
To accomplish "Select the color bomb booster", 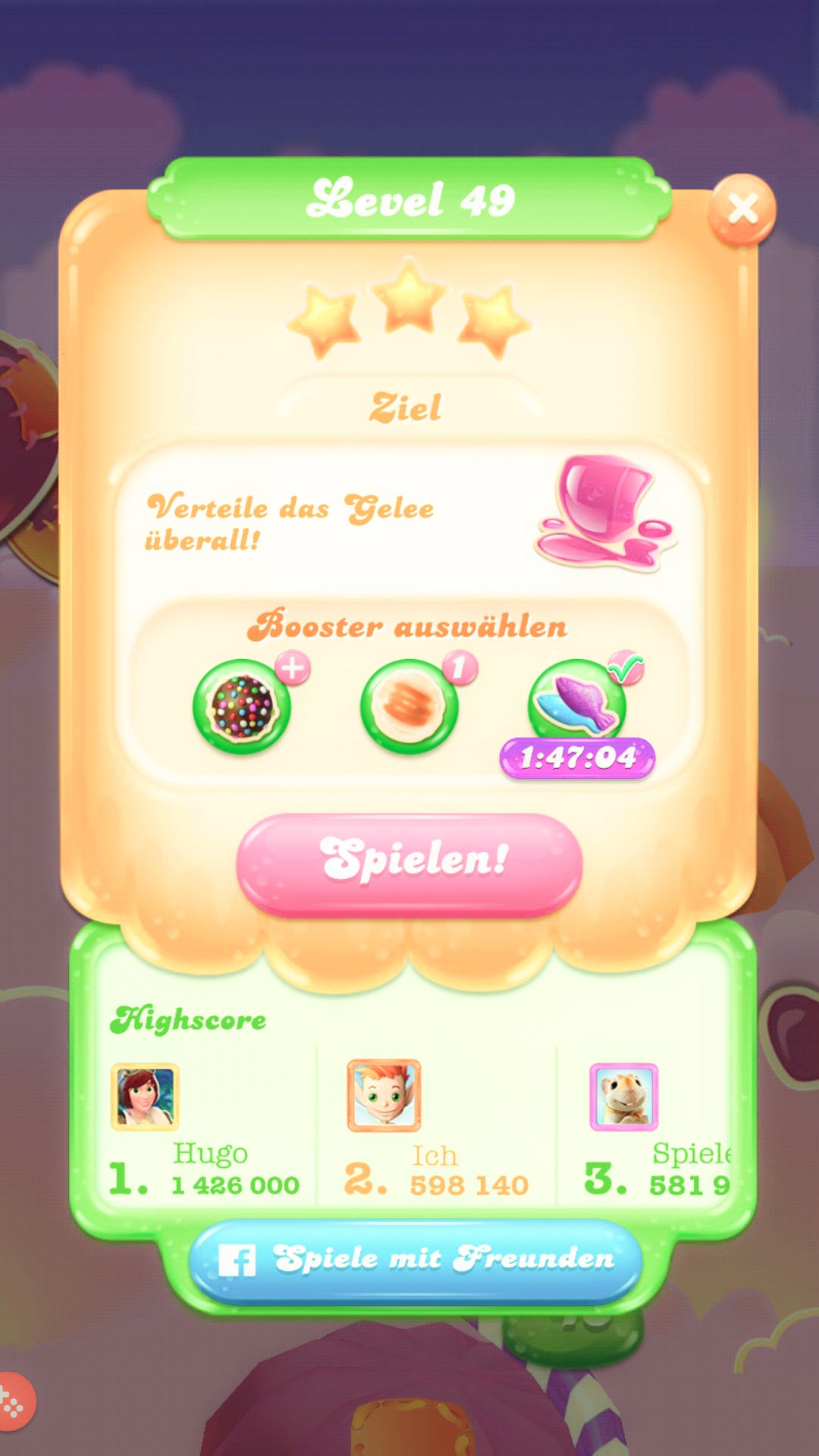I will [243, 707].
